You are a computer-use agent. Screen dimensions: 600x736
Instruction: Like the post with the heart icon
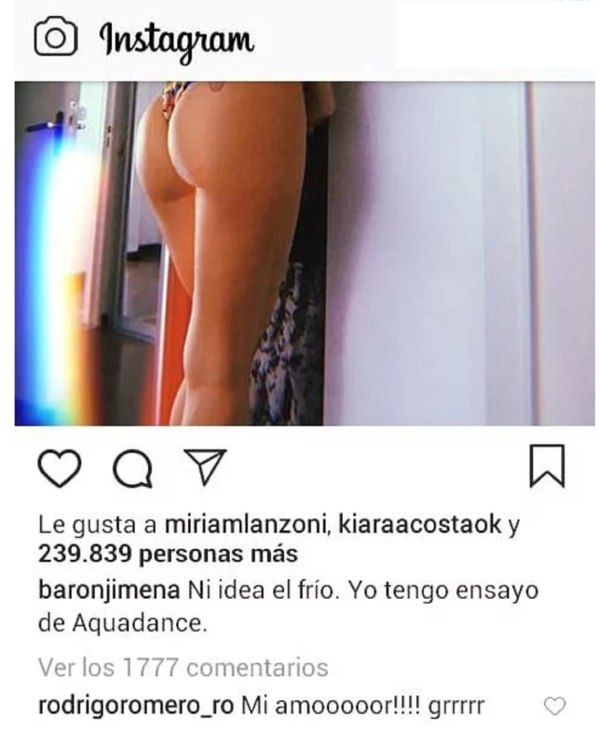pyautogui.click(x=58, y=468)
